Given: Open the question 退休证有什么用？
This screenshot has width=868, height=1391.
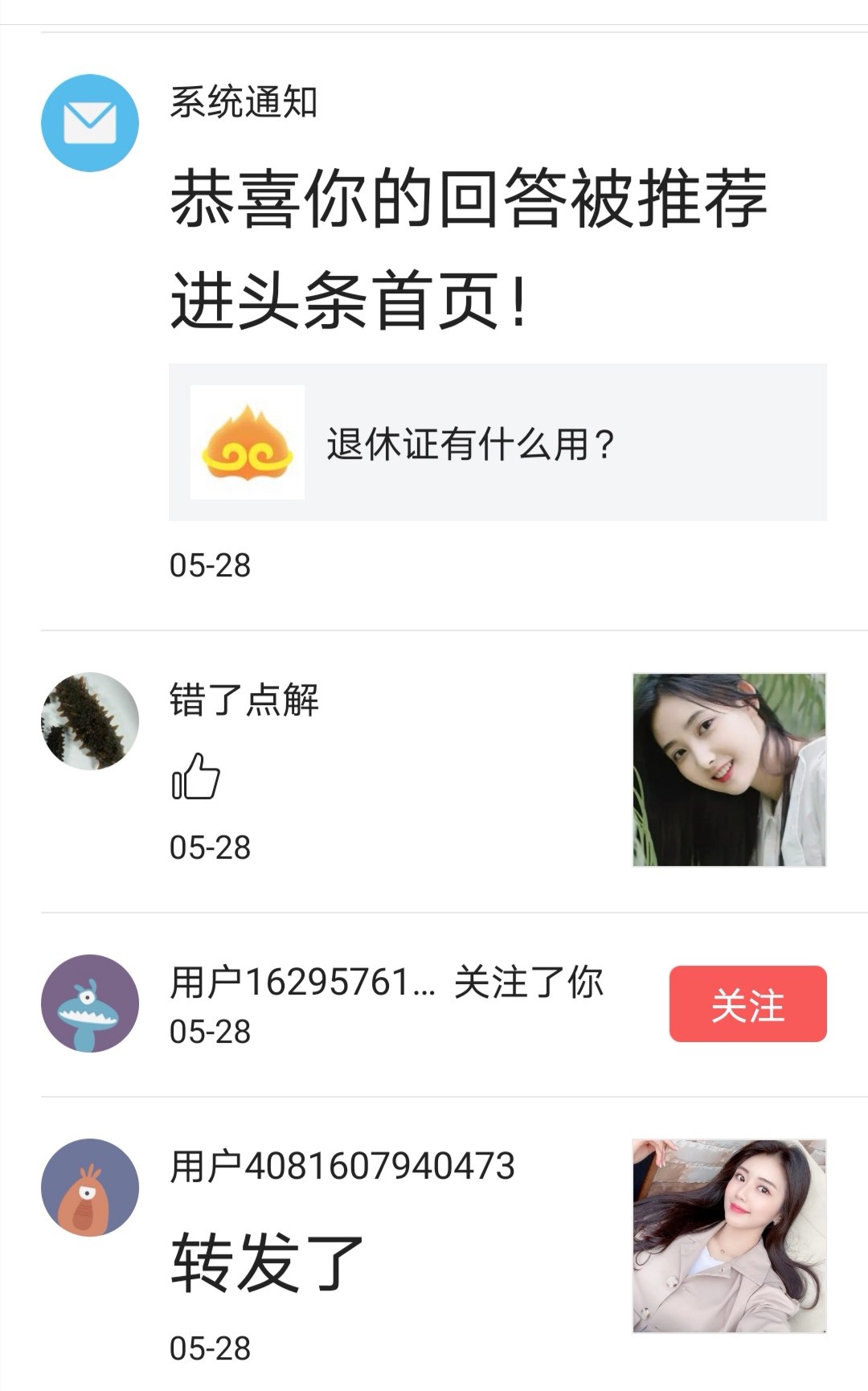Looking at the screenshot, I should click(470, 444).
